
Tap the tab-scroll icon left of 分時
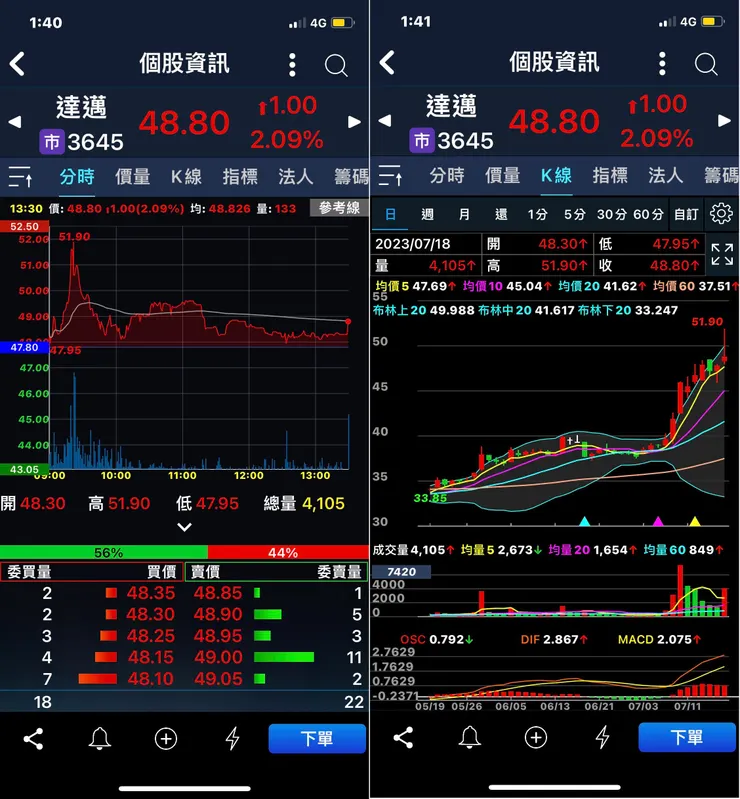(22, 176)
